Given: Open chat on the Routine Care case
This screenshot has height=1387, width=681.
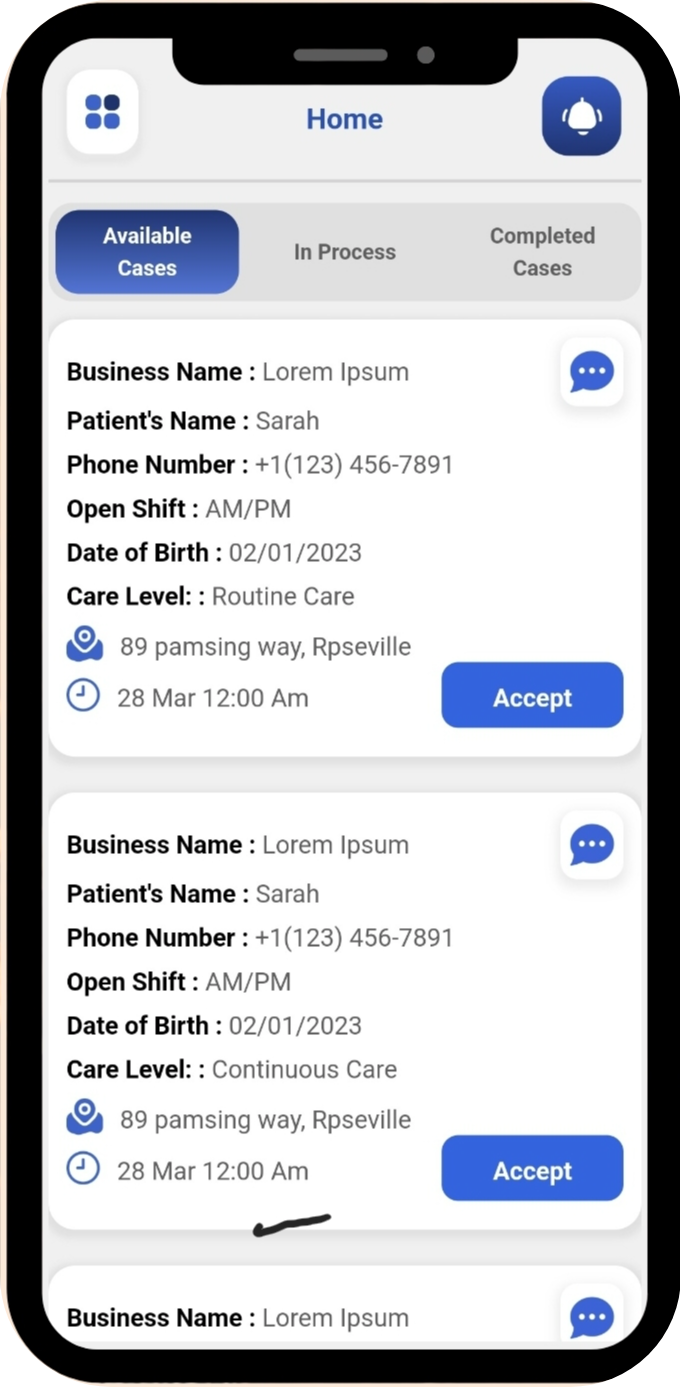Looking at the screenshot, I should 592,372.
